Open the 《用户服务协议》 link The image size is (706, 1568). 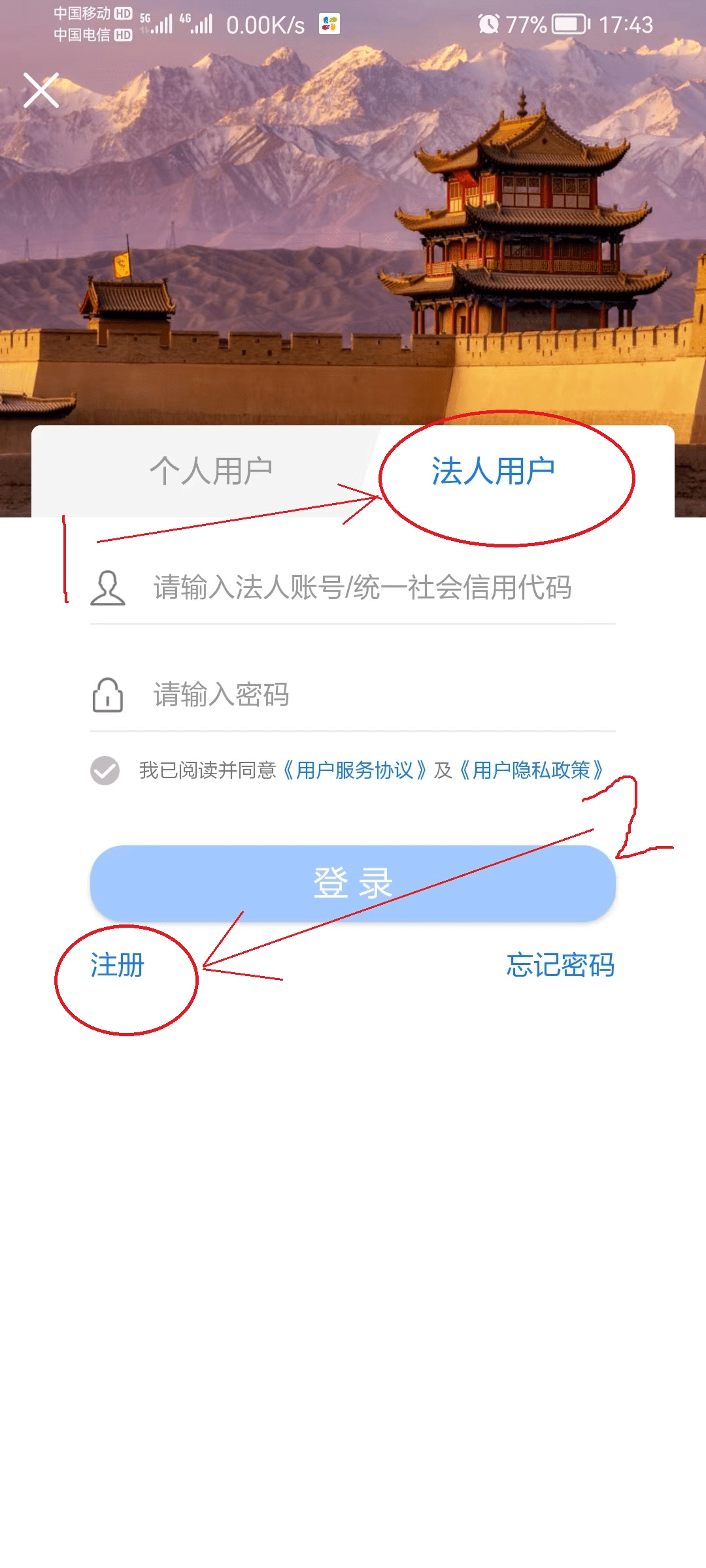pyautogui.click(x=354, y=770)
